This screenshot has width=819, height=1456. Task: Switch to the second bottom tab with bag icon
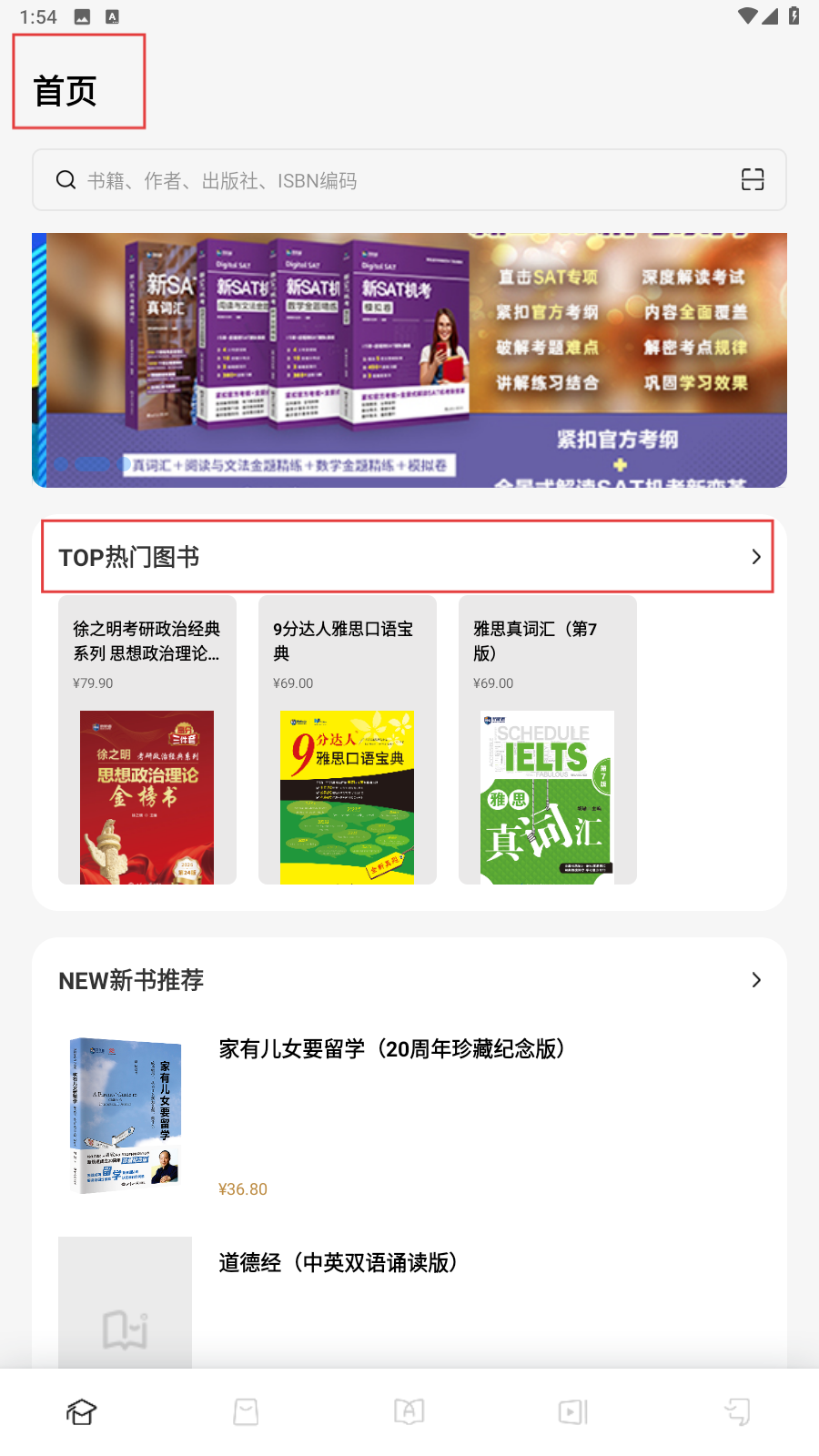click(x=246, y=1412)
